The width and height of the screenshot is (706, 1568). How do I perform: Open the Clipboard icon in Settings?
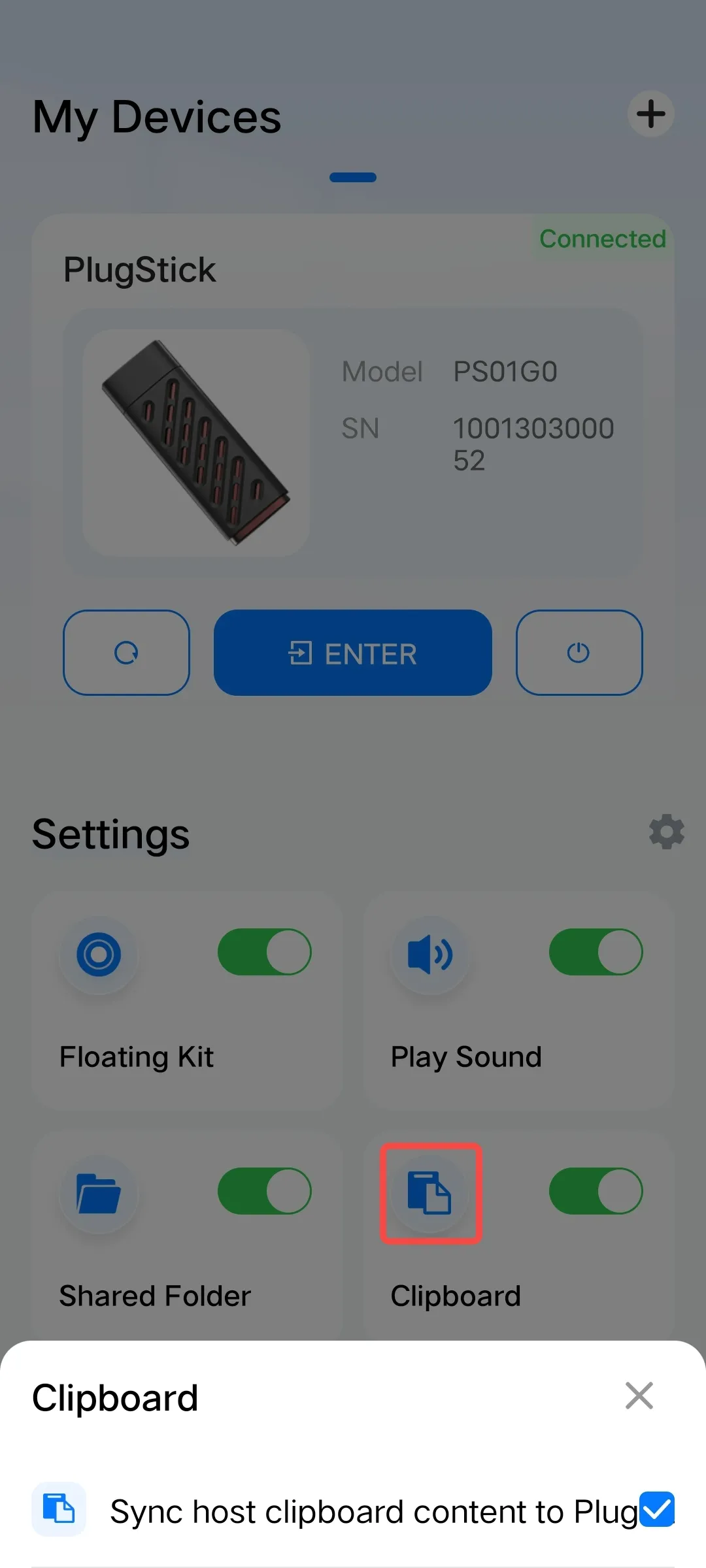[429, 1193]
